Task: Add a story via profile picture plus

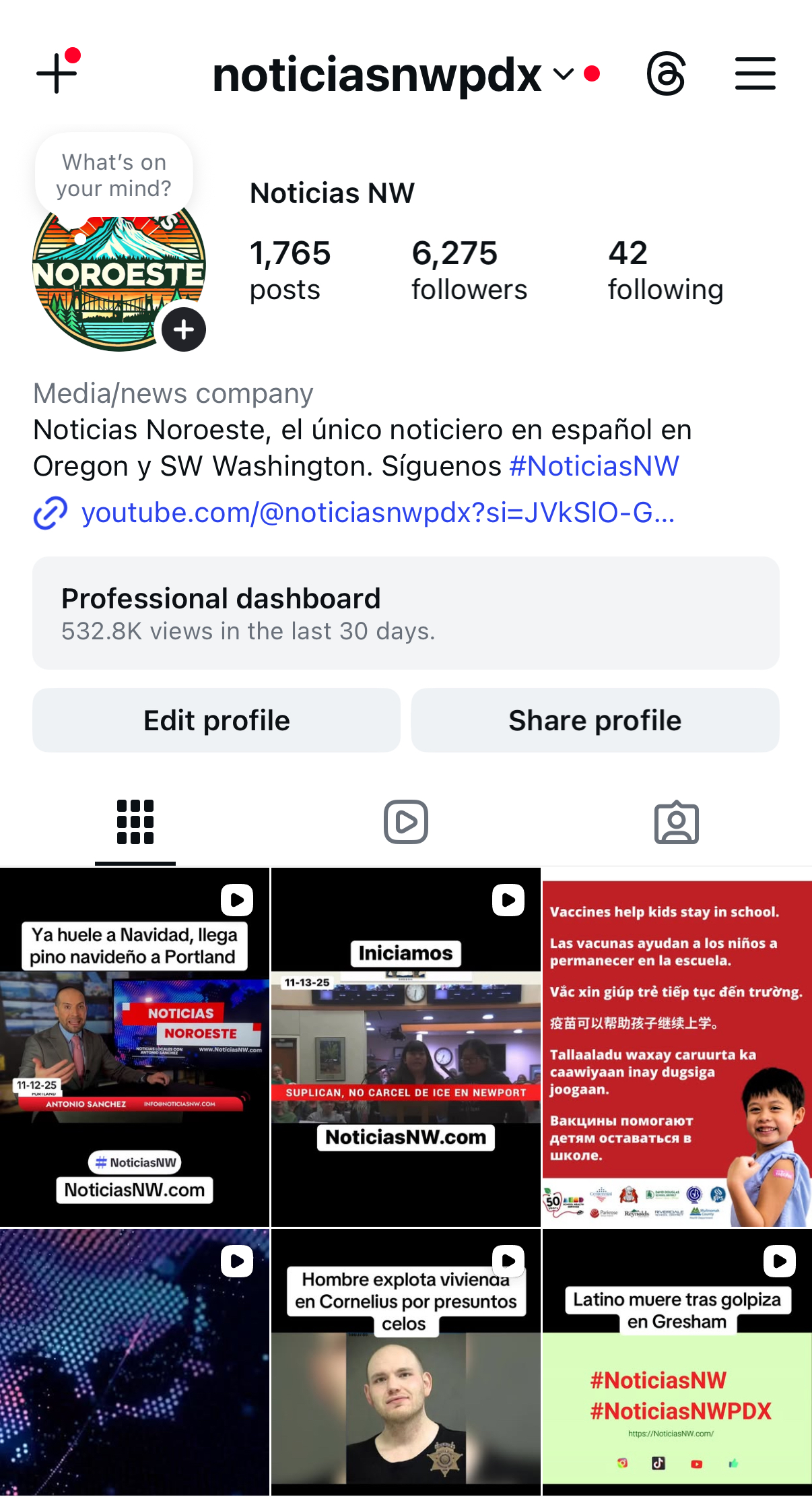Action: [184, 329]
